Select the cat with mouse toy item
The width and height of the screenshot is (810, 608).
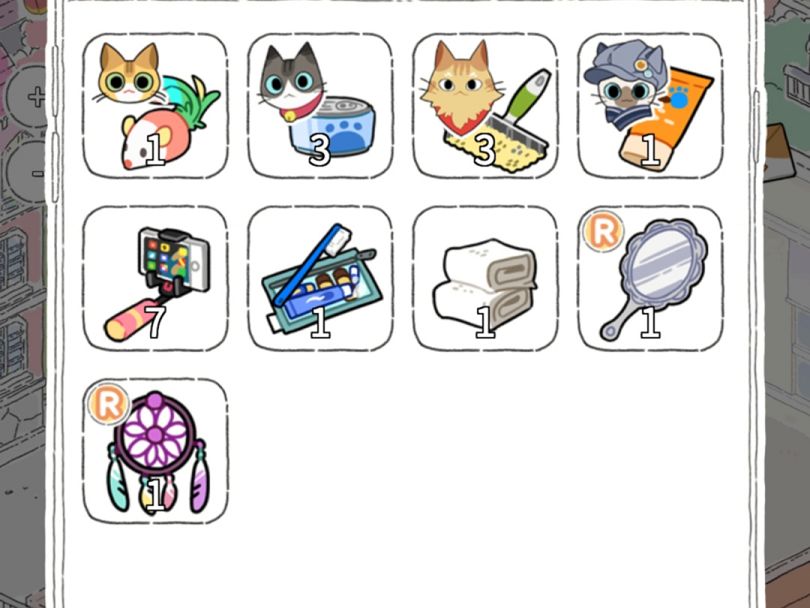click(x=155, y=106)
